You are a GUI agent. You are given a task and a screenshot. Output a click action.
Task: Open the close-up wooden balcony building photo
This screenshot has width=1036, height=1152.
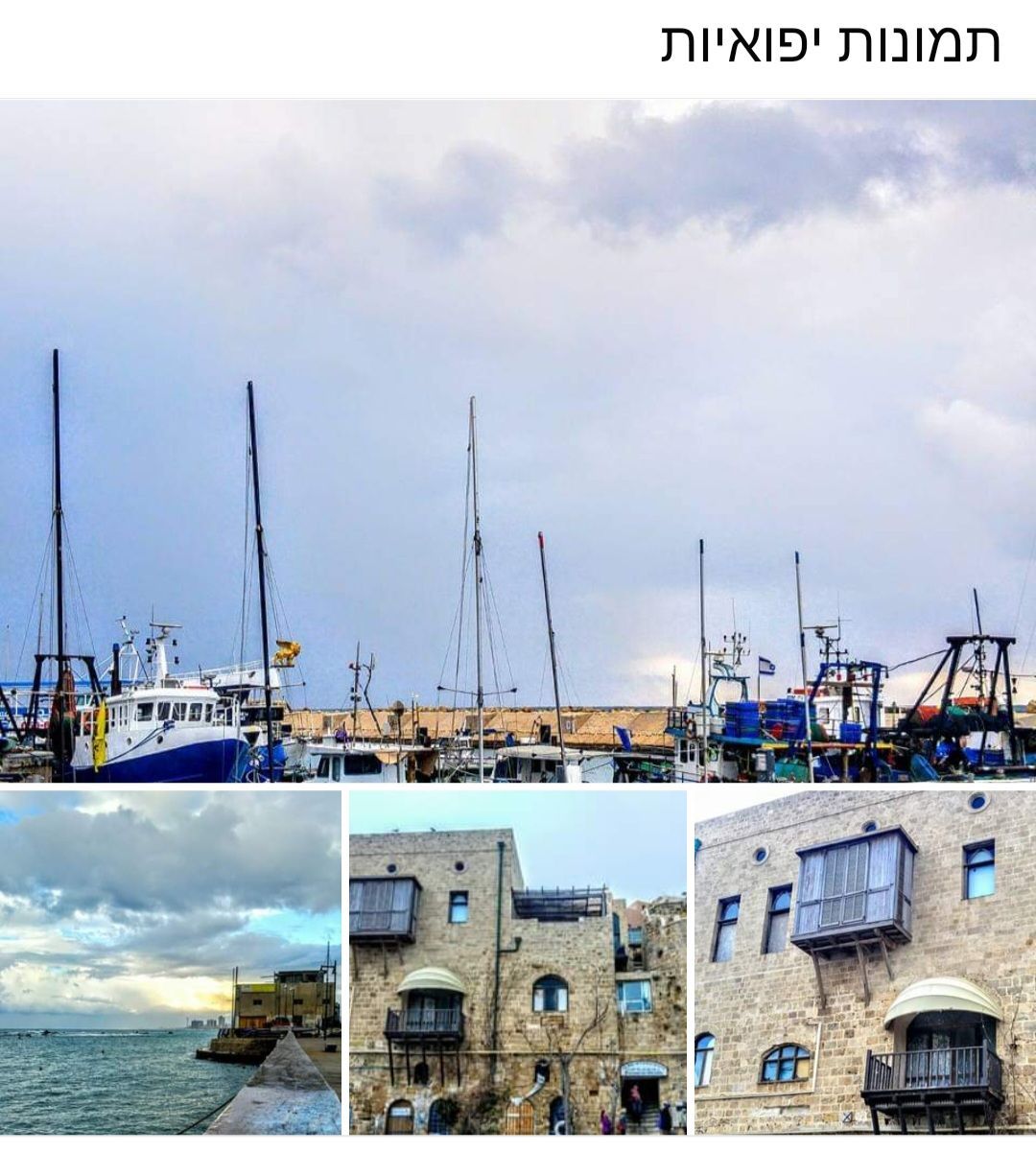[864, 962]
